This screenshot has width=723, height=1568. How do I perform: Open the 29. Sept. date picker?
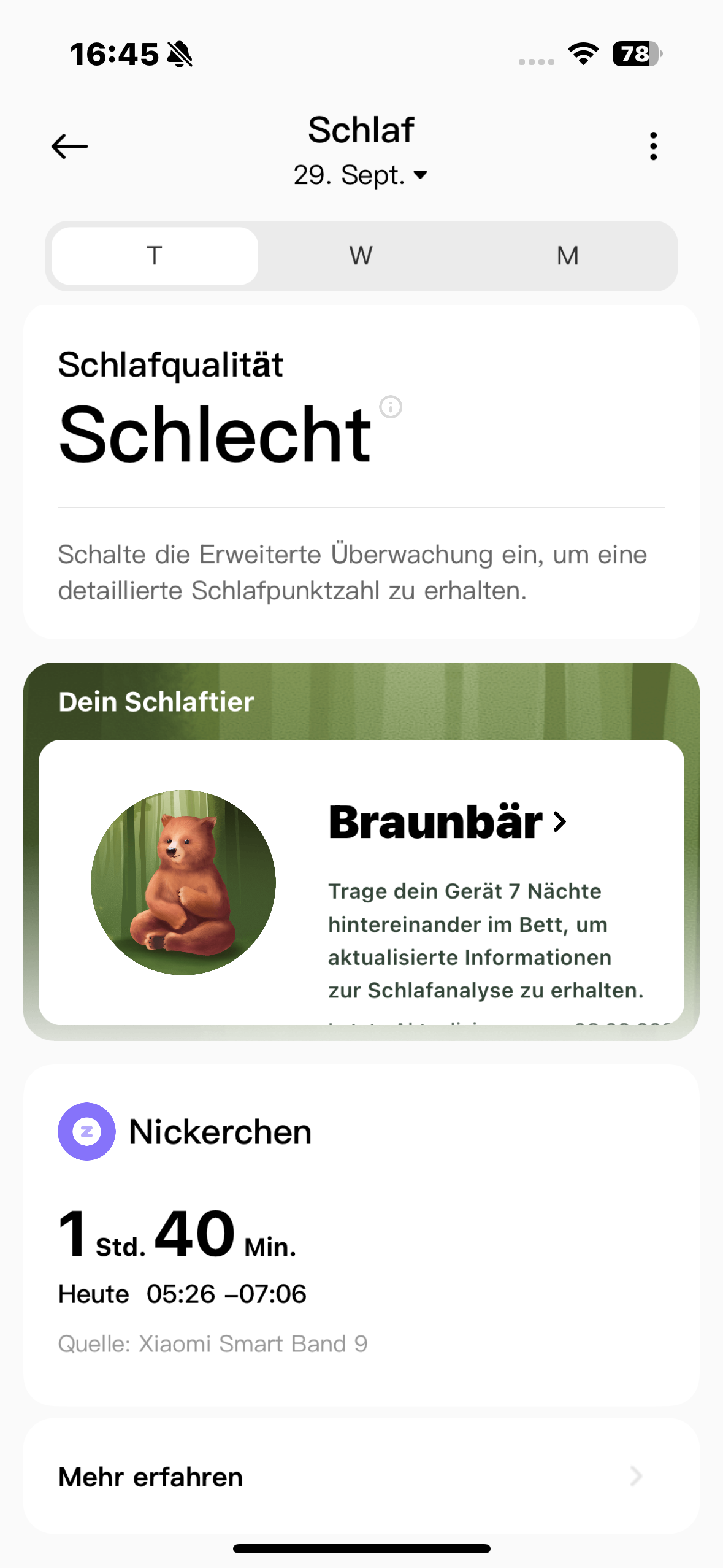pos(361,175)
